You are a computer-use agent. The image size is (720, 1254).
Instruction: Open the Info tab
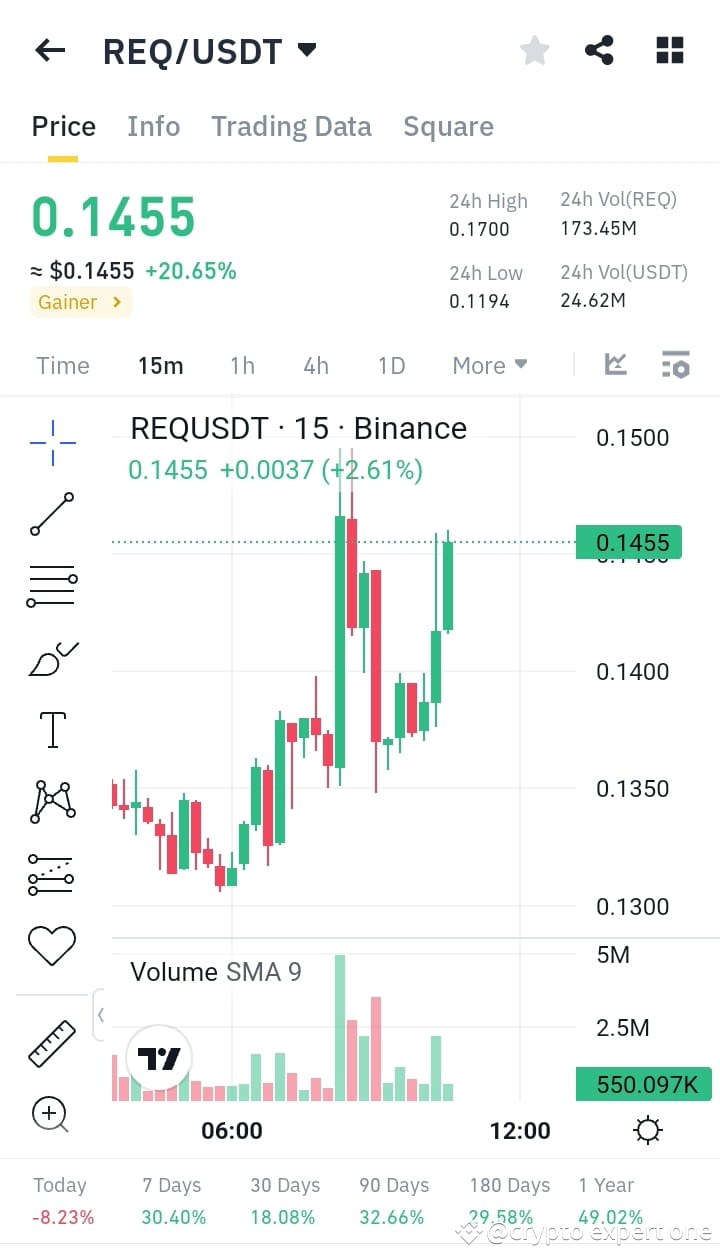[x=153, y=126]
